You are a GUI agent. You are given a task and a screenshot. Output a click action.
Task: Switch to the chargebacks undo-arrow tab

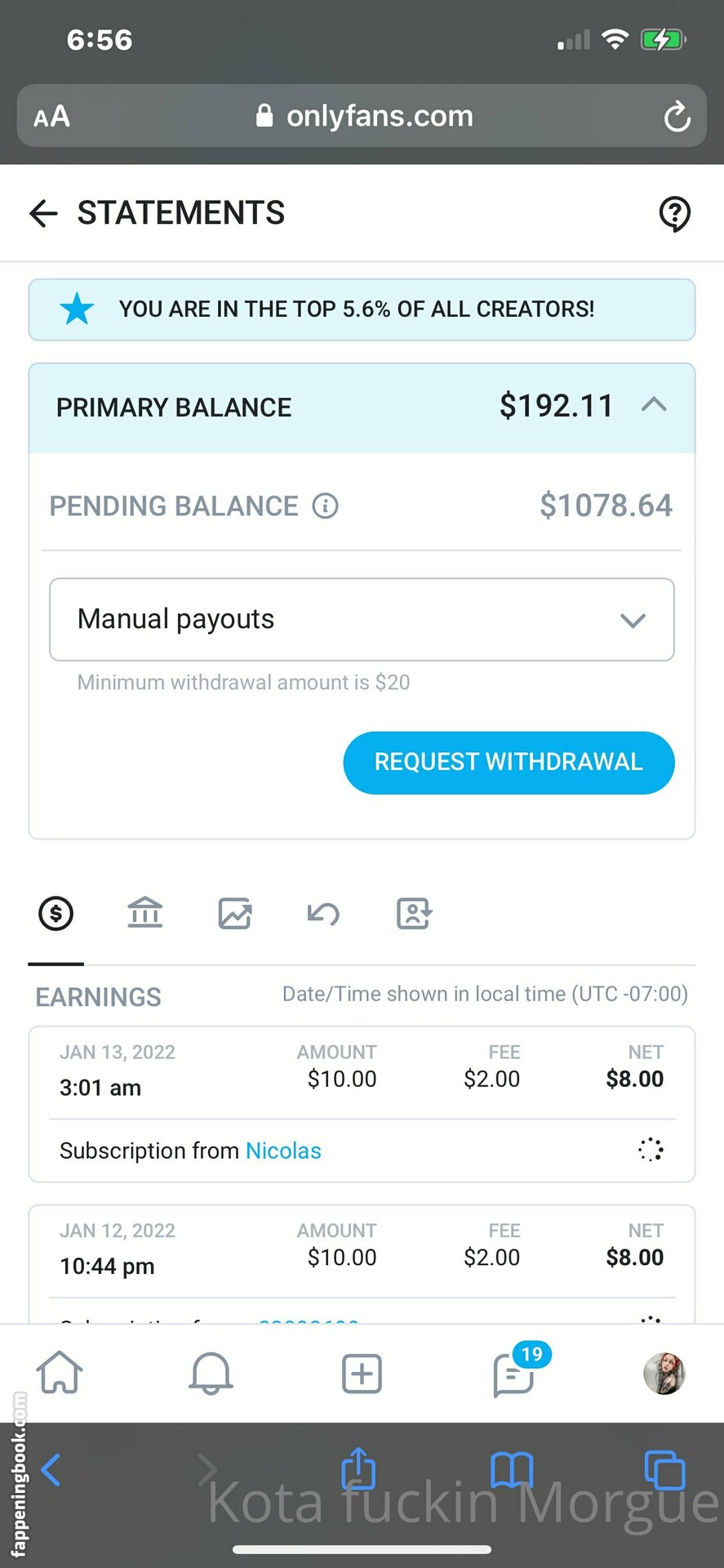[x=323, y=913]
